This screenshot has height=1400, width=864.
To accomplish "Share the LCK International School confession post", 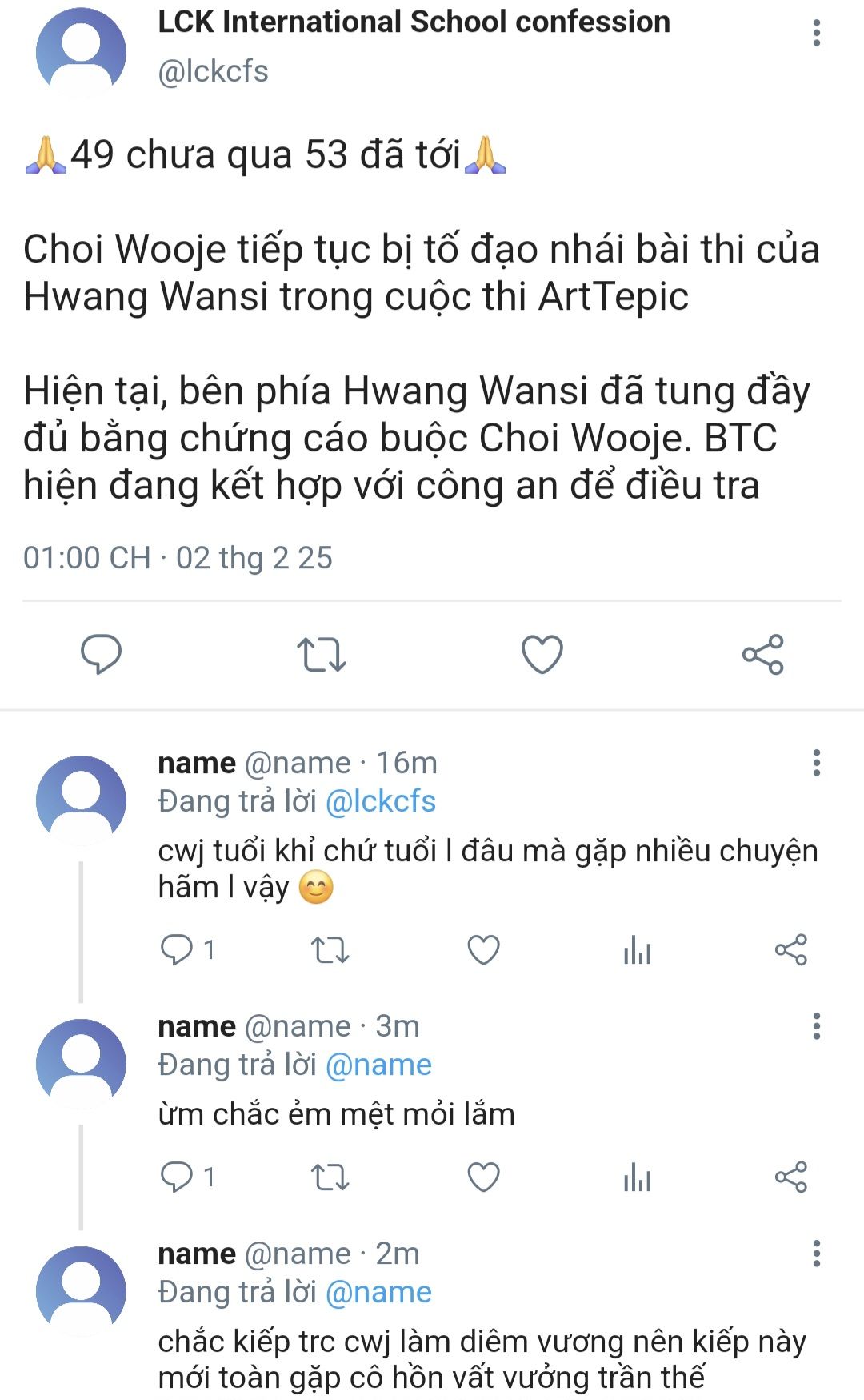I will (762, 654).
